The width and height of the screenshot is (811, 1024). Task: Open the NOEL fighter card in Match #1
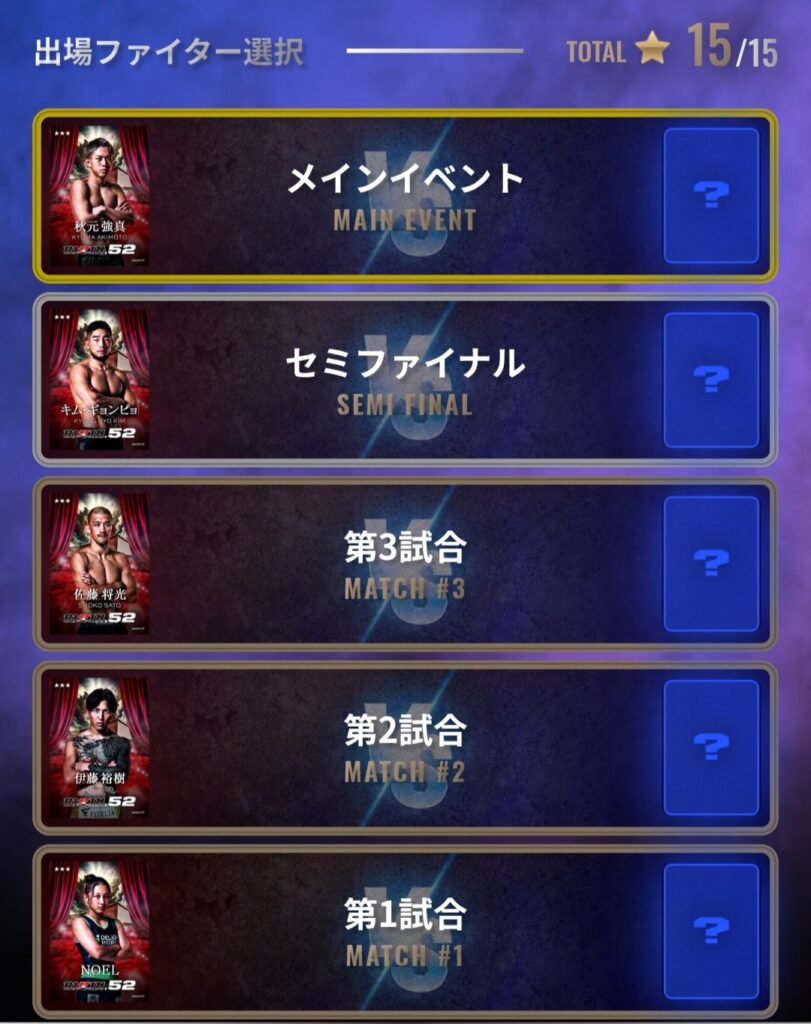(x=100, y=932)
